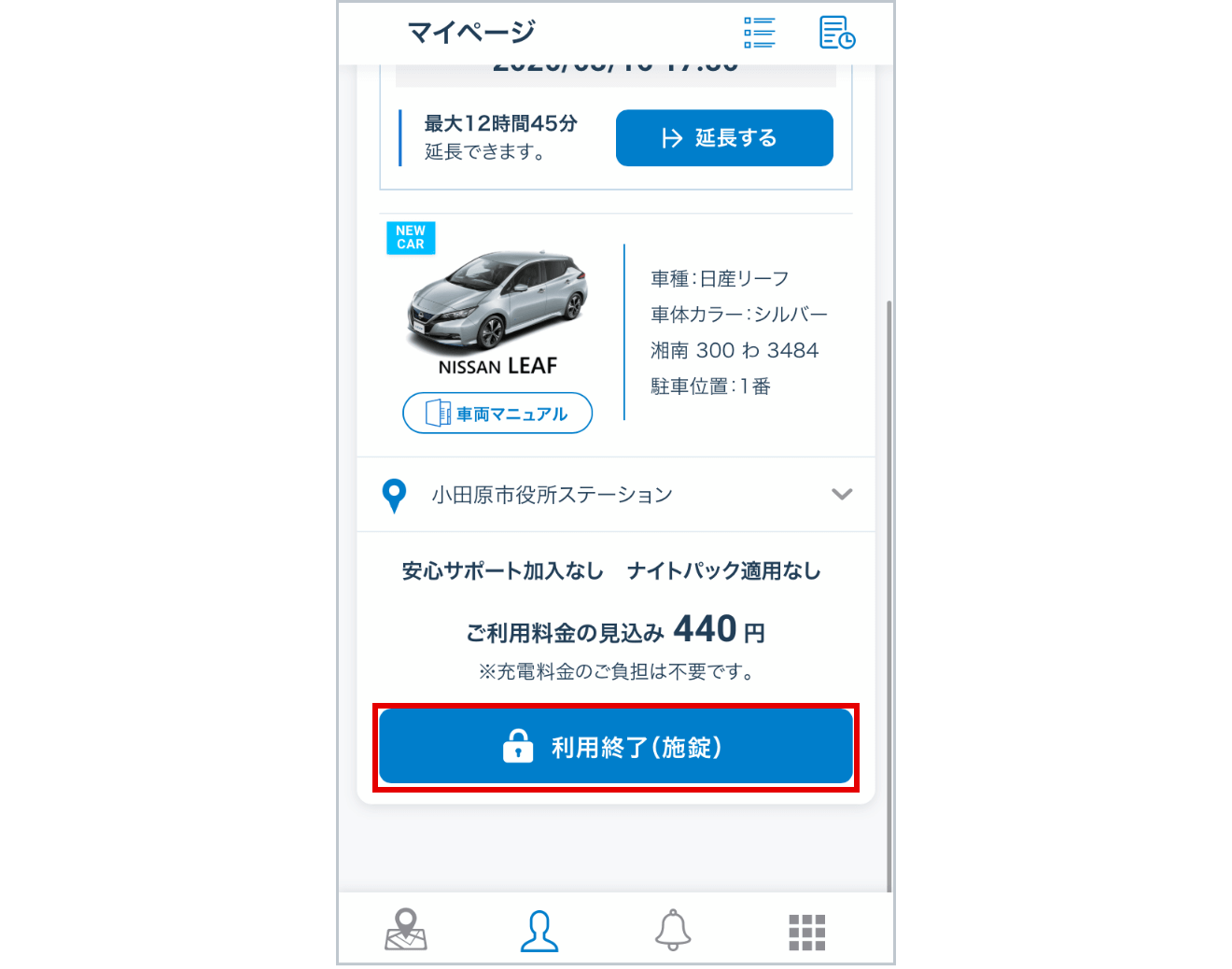This screenshot has height=969, width=1232.
Task: Tap 利用終了(施錠) to end usage
Action: [616, 747]
